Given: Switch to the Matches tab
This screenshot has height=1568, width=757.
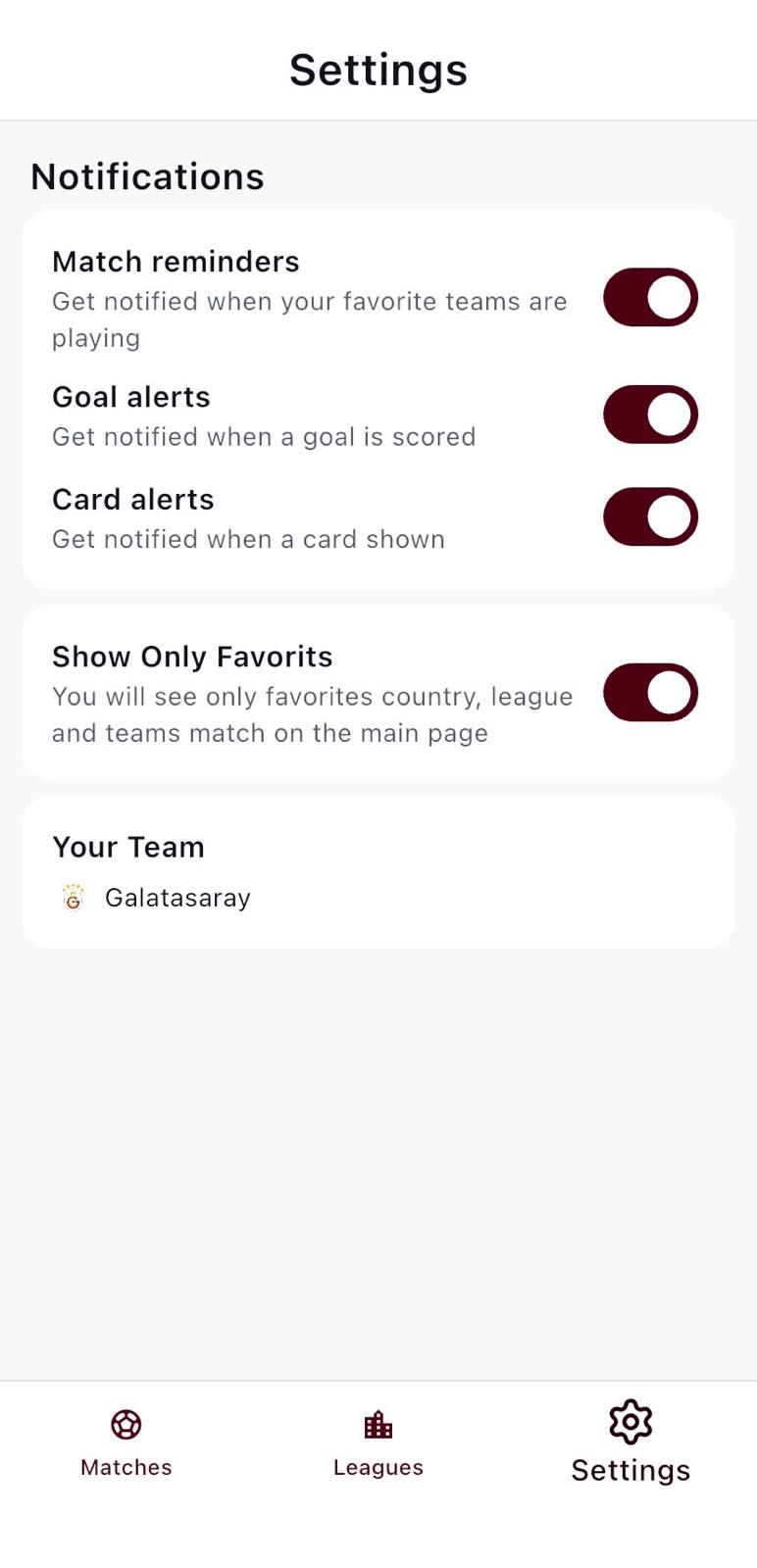Looking at the screenshot, I should tap(126, 1443).
